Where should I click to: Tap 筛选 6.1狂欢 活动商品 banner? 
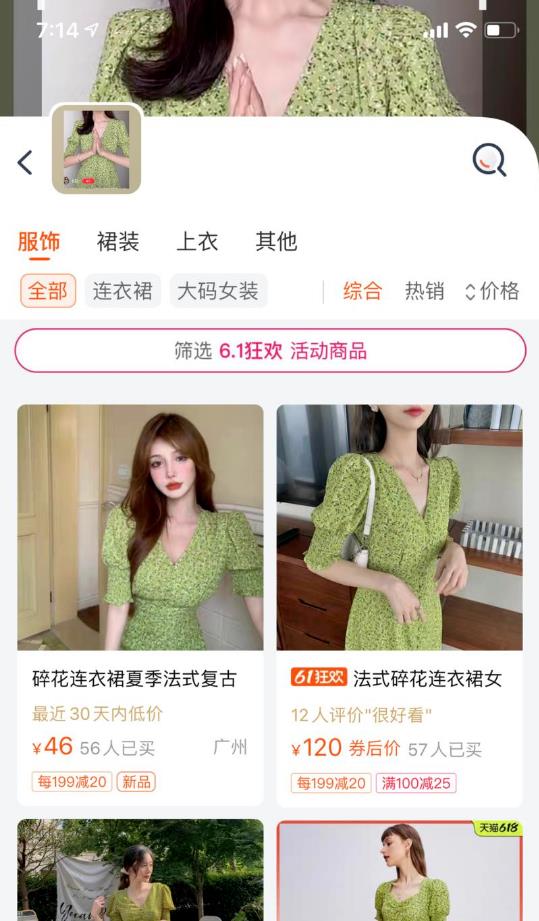point(270,351)
